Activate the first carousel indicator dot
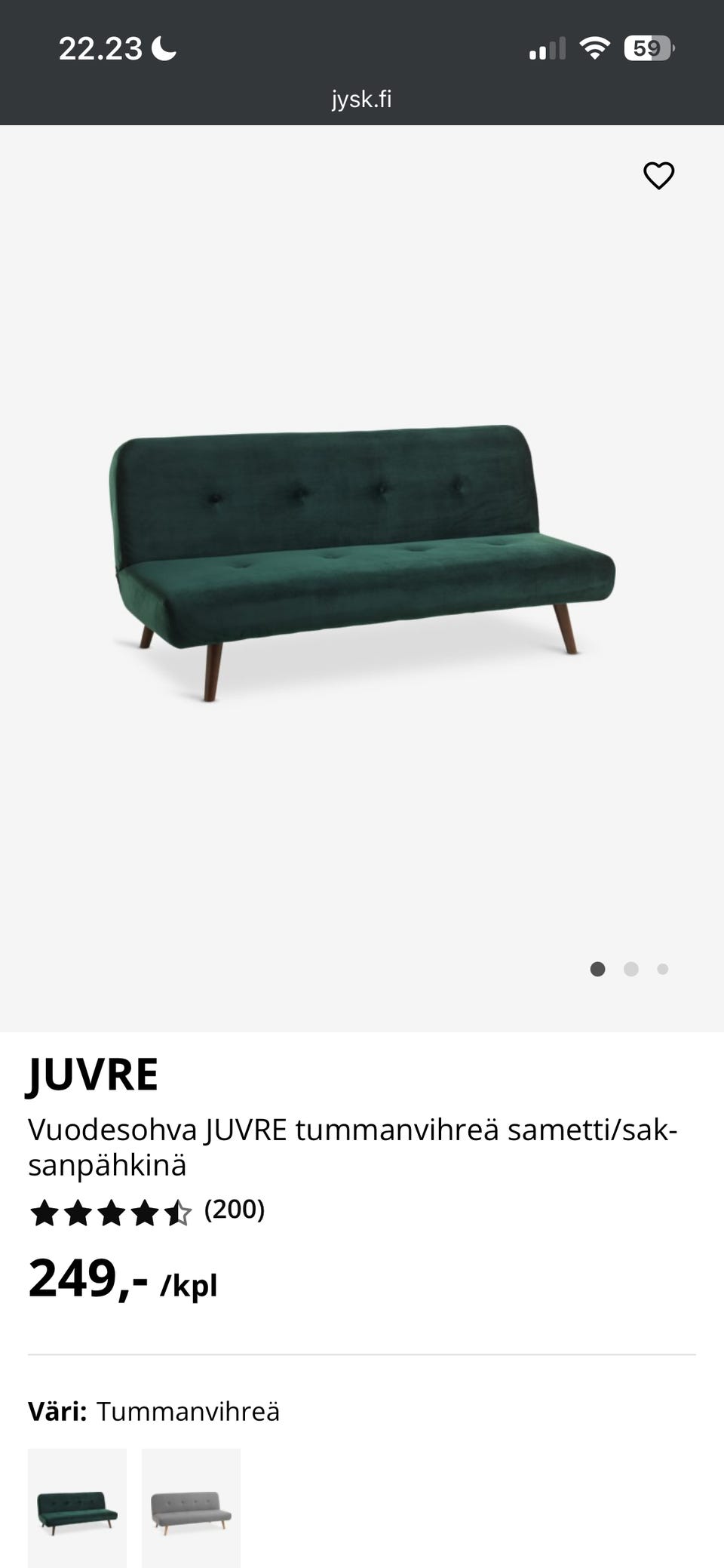 coord(599,969)
